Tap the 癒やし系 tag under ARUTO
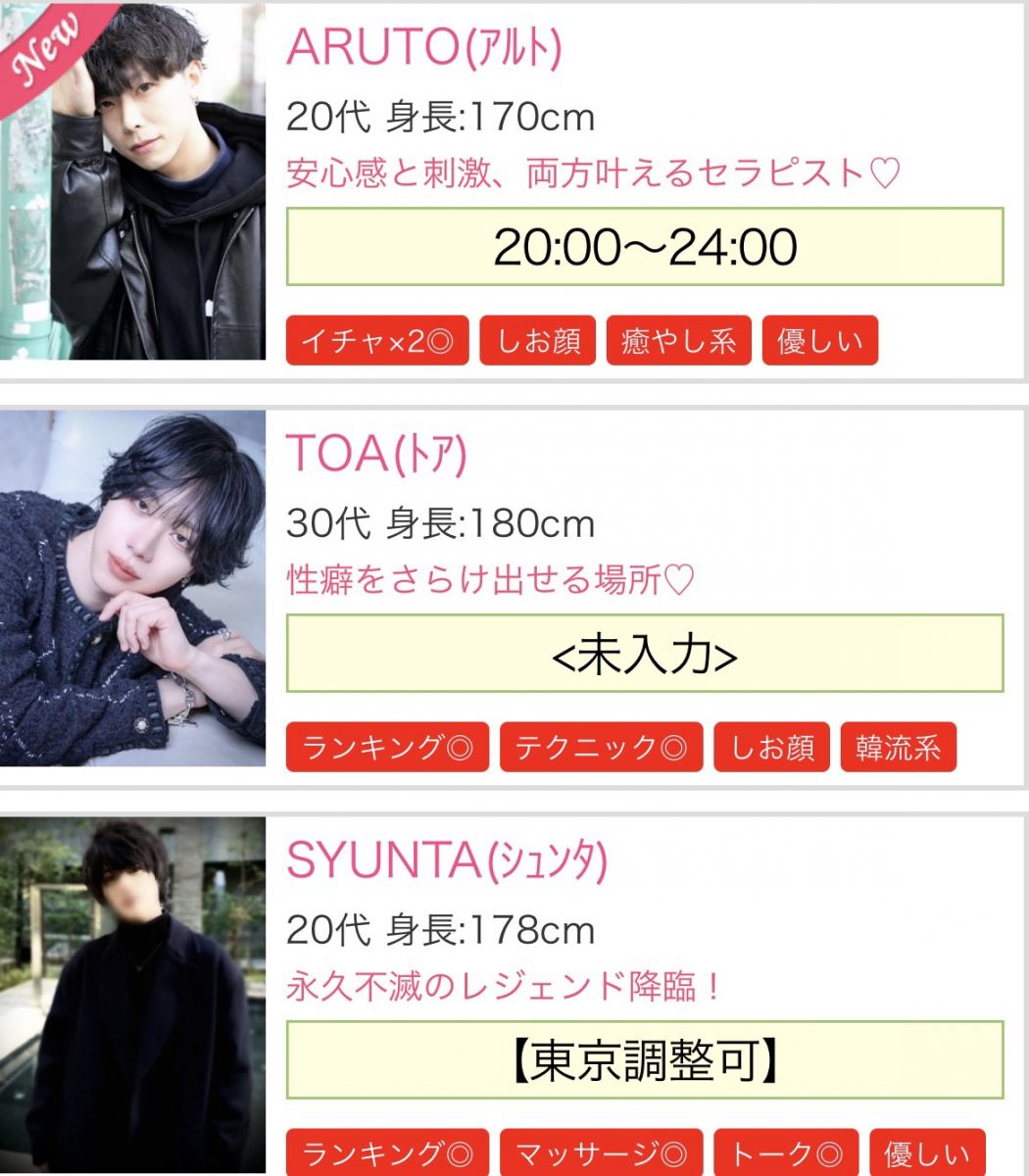 coord(678,341)
